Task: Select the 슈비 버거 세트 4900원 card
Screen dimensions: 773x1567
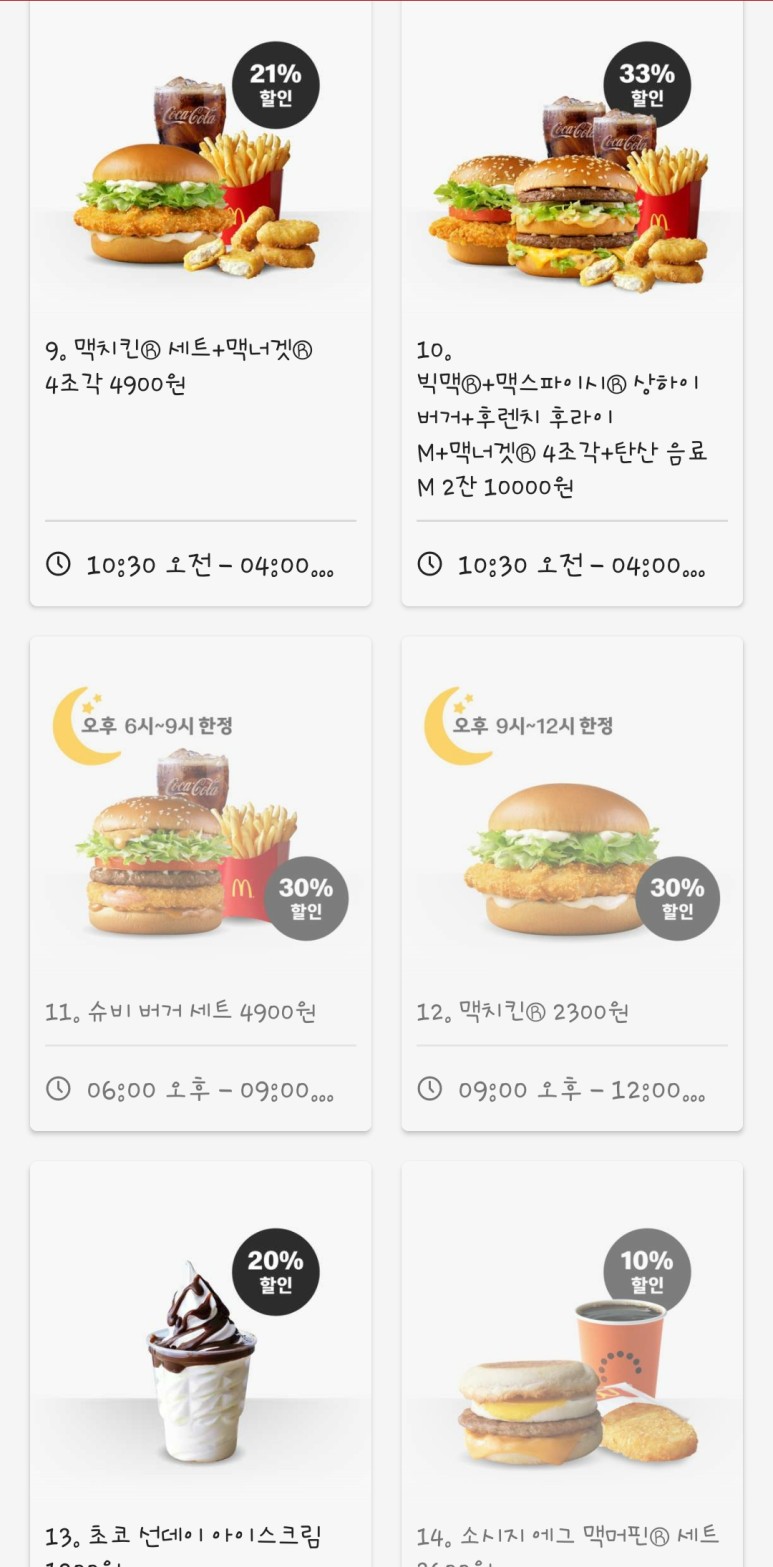Action: point(200,884)
